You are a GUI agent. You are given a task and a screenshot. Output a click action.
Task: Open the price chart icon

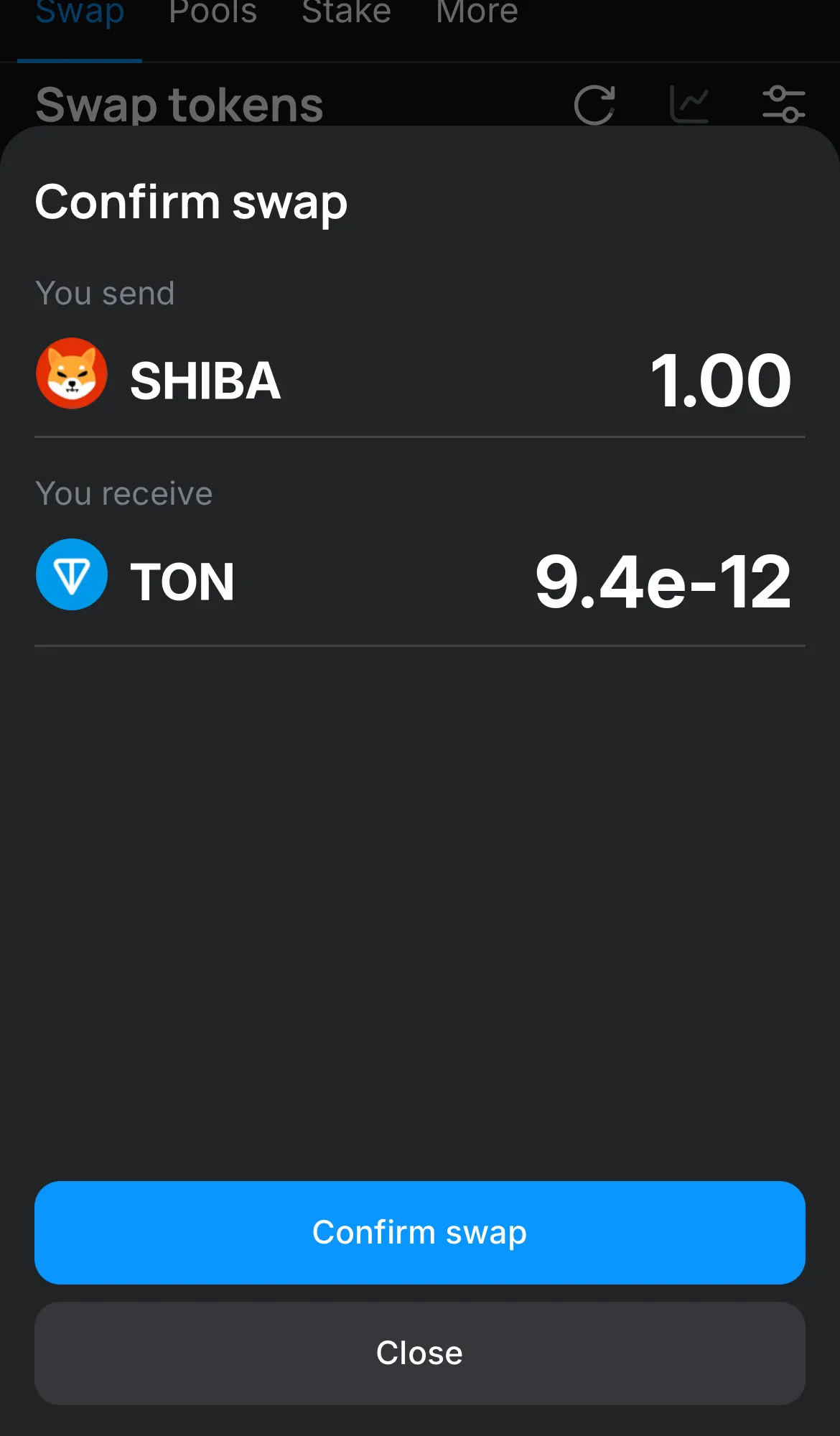[x=689, y=105]
